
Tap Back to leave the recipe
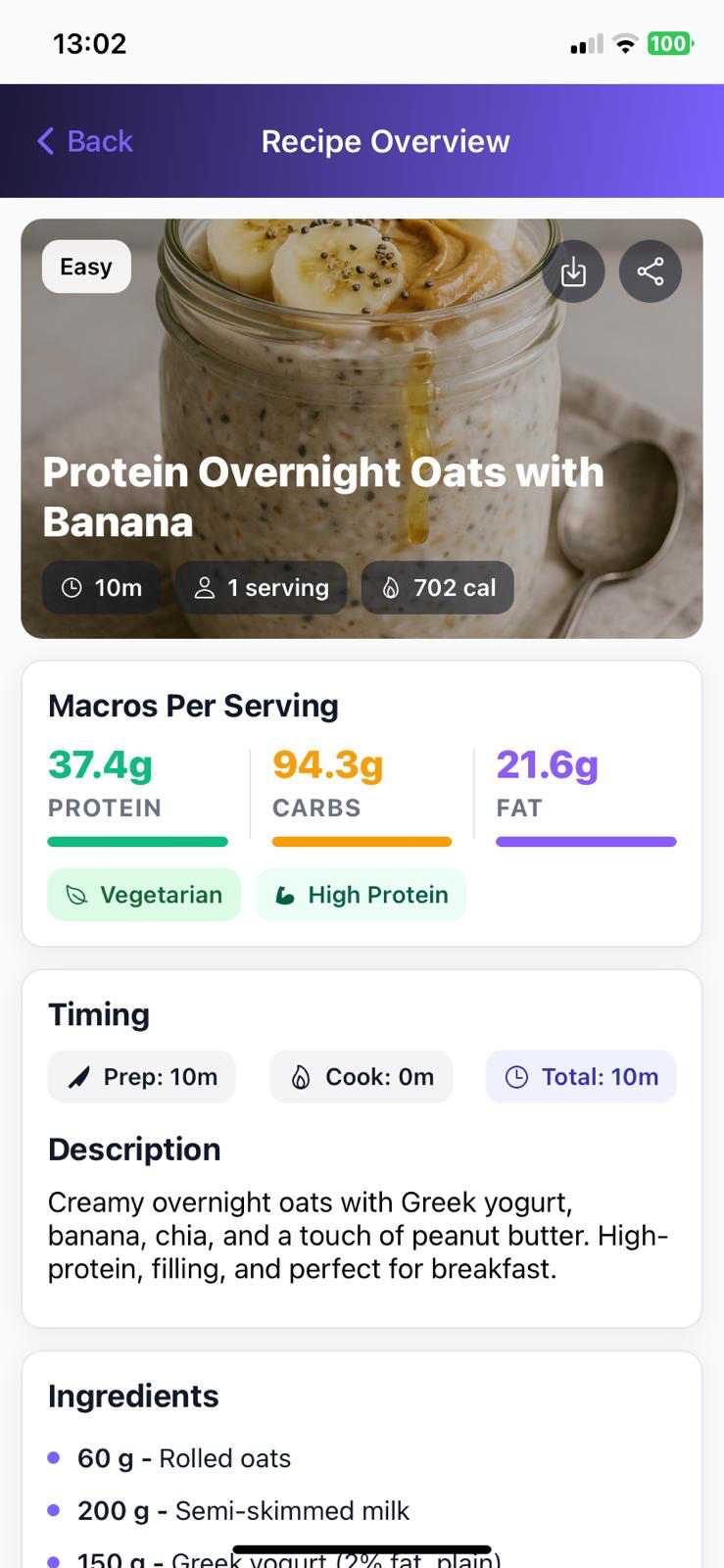(x=98, y=141)
